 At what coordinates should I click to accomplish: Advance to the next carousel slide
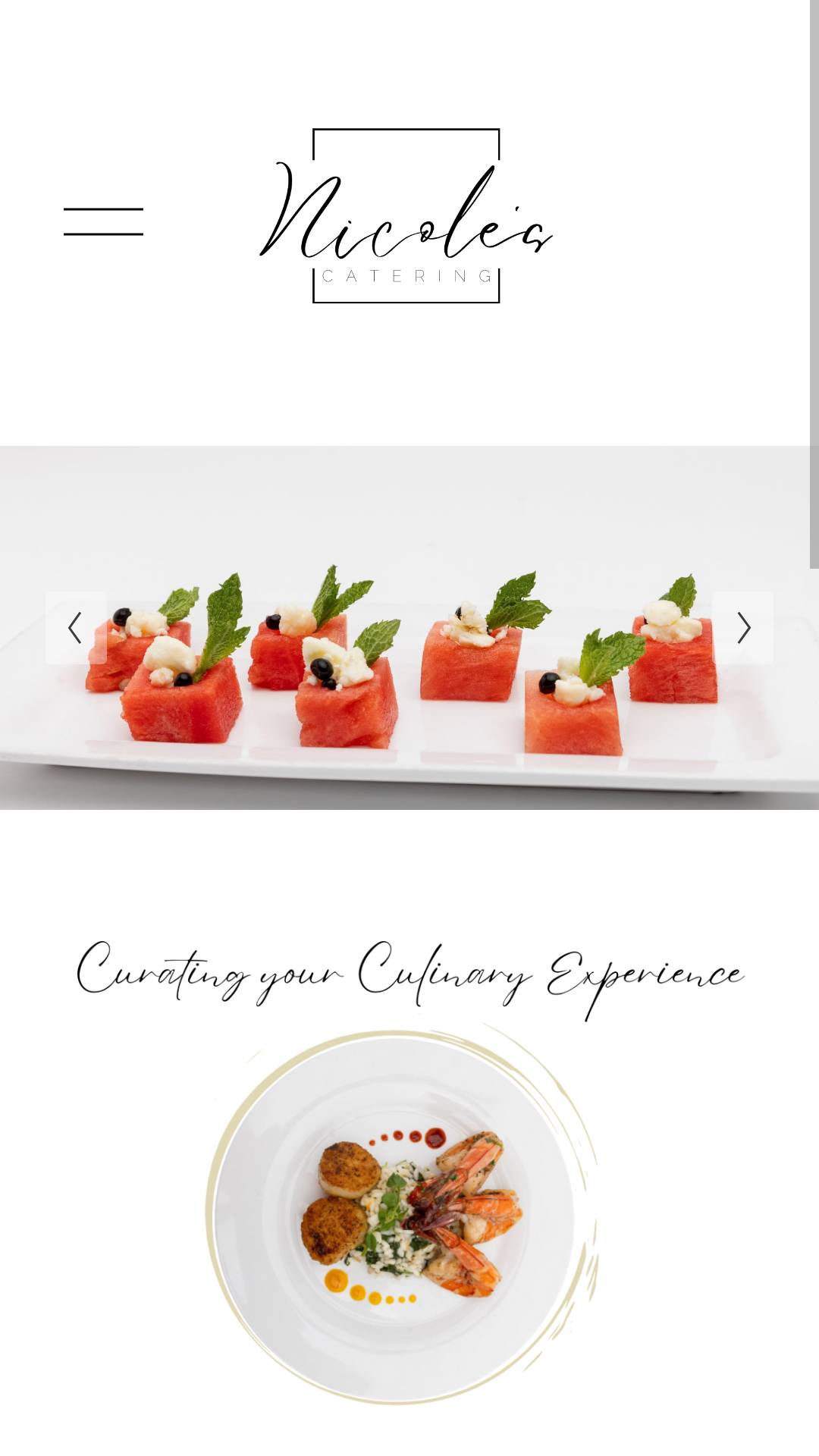(743, 628)
